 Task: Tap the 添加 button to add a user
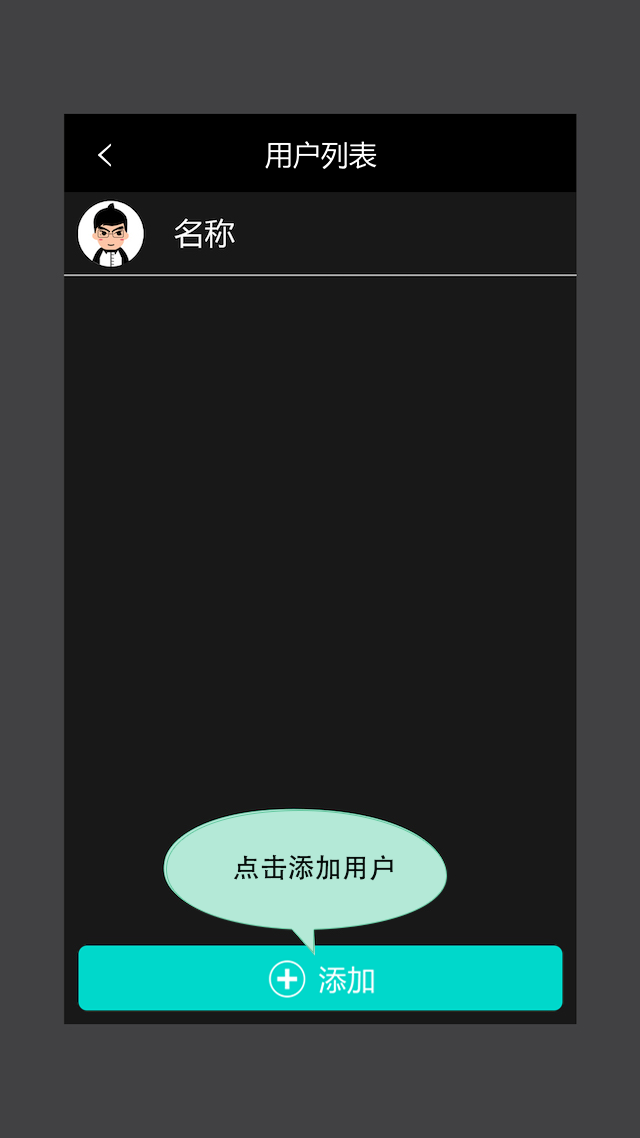click(320, 979)
